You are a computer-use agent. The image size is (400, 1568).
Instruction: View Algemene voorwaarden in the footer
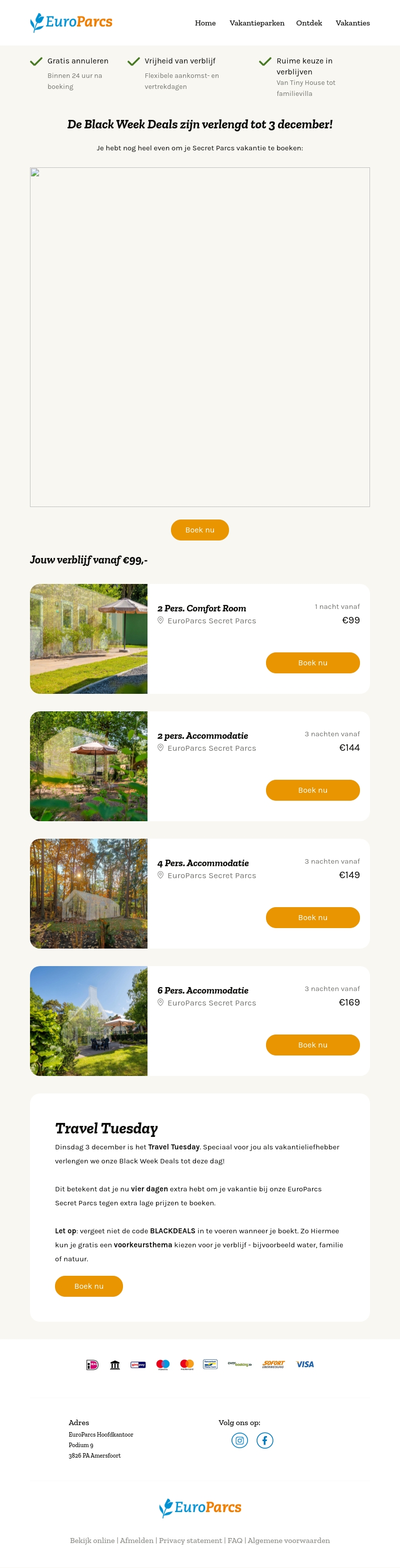pos(288,1541)
